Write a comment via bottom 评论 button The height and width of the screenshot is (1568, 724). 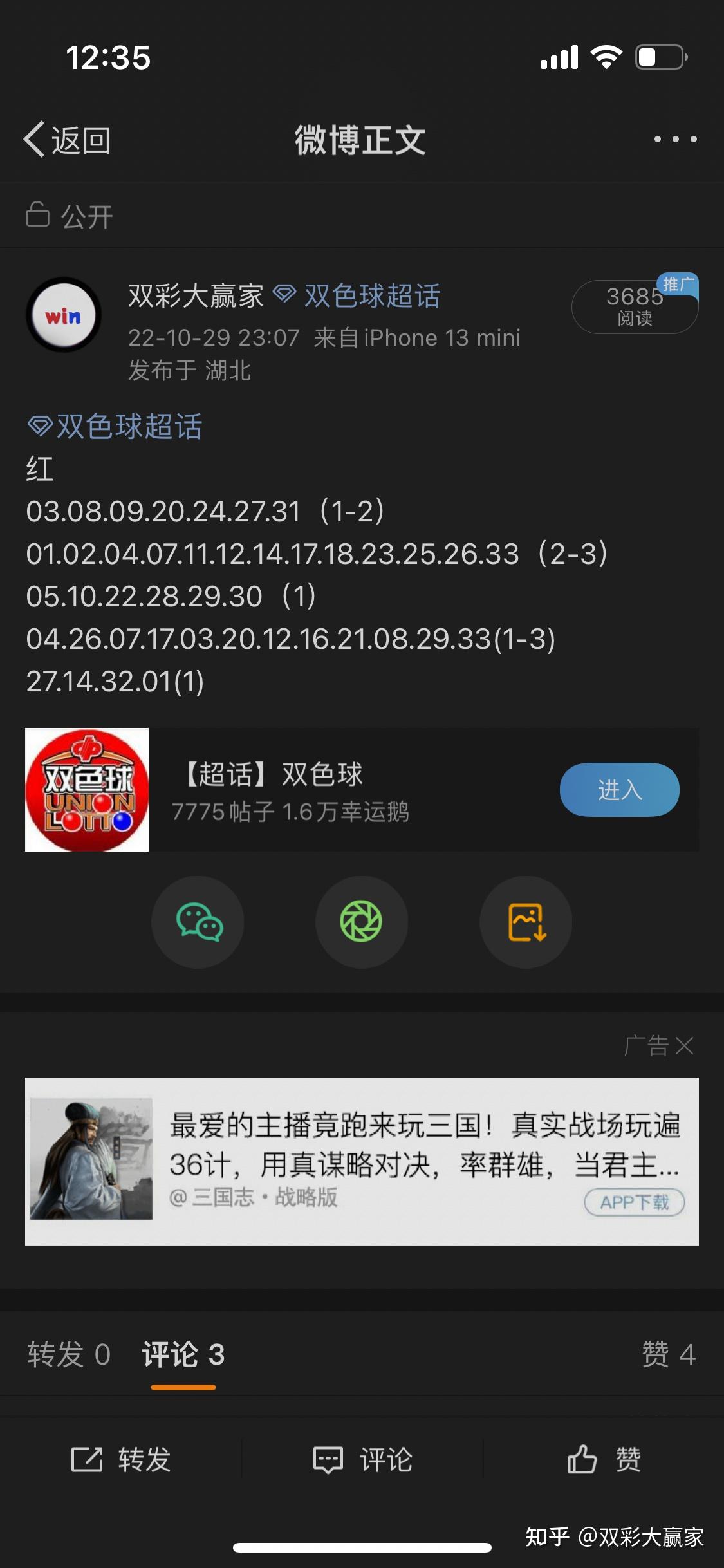(x=362, y=1460)
